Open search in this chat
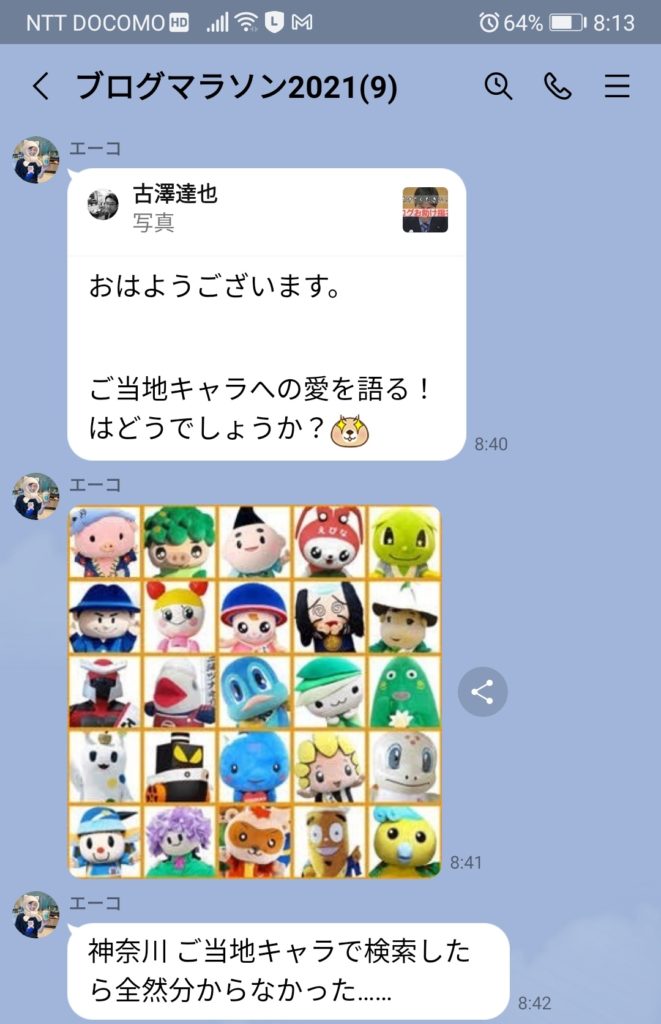The height and width of the screenshot is (1024, 661). point(498,86)
